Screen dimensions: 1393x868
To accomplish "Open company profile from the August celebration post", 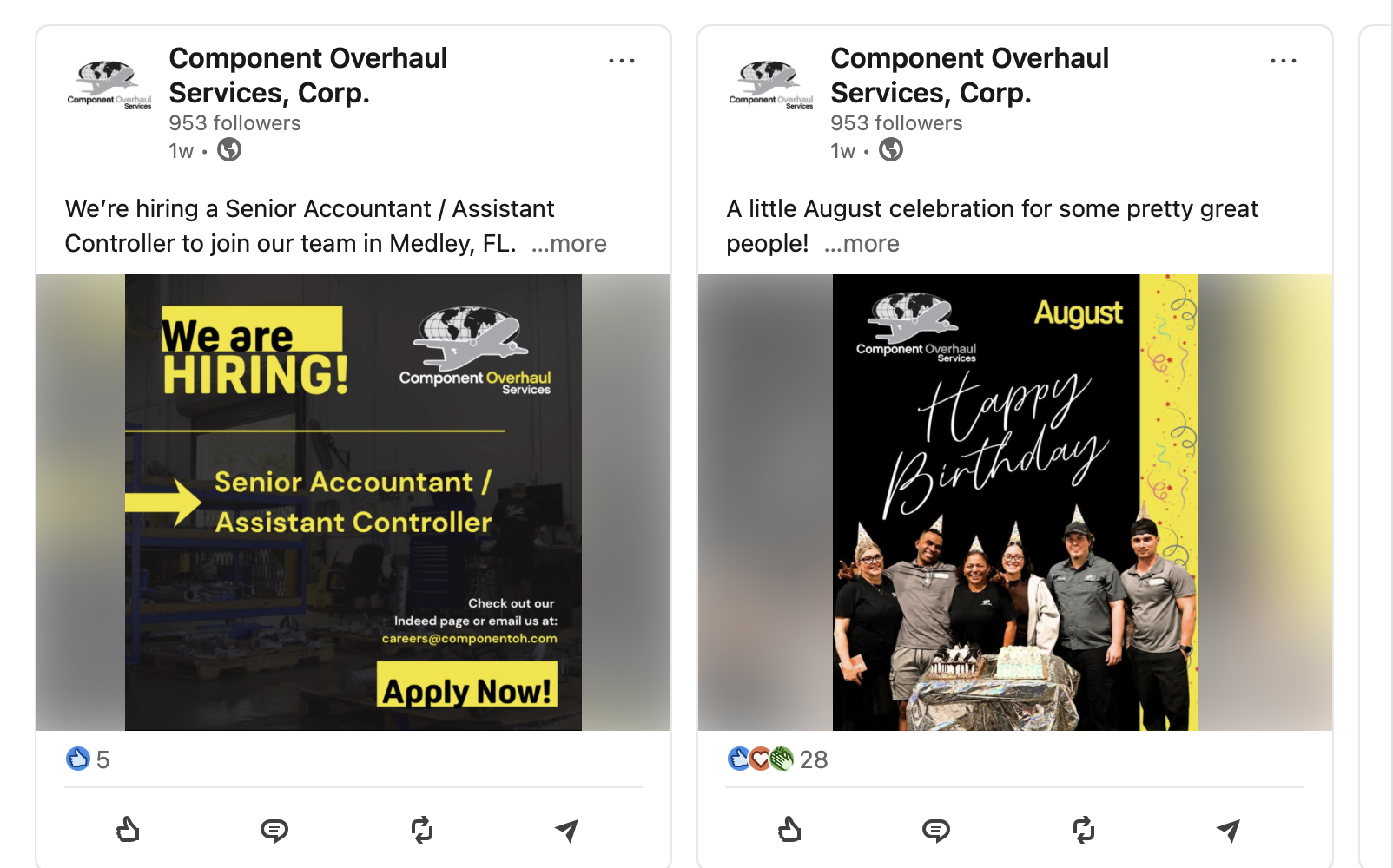I will click(x=969, y=76).
